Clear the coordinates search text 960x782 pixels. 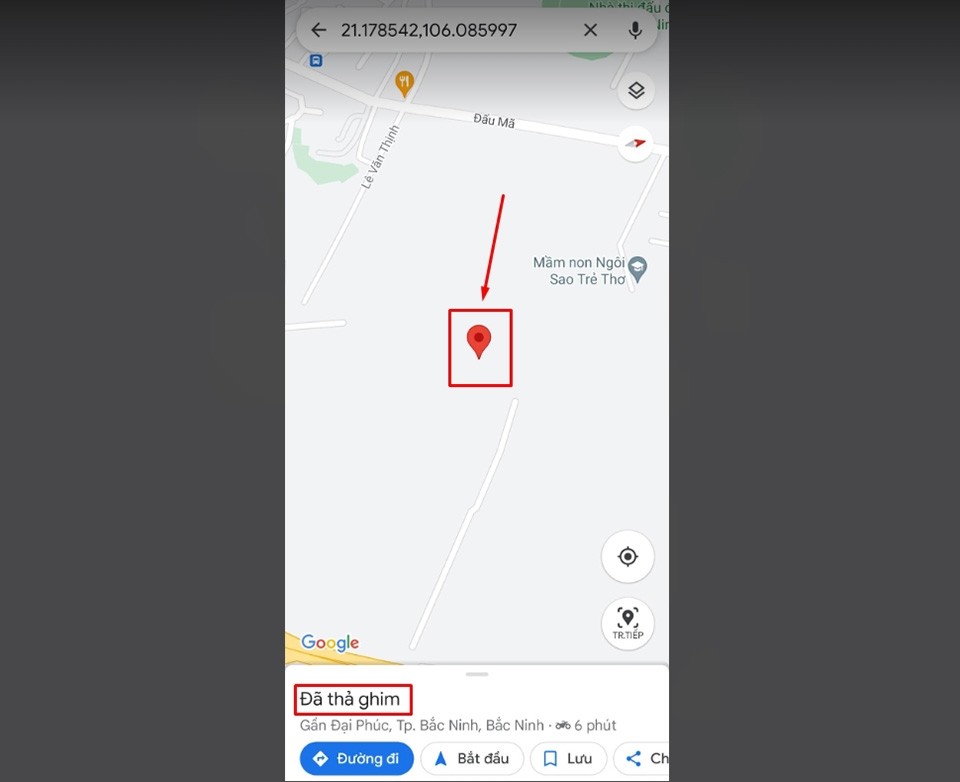pos(590,30)
